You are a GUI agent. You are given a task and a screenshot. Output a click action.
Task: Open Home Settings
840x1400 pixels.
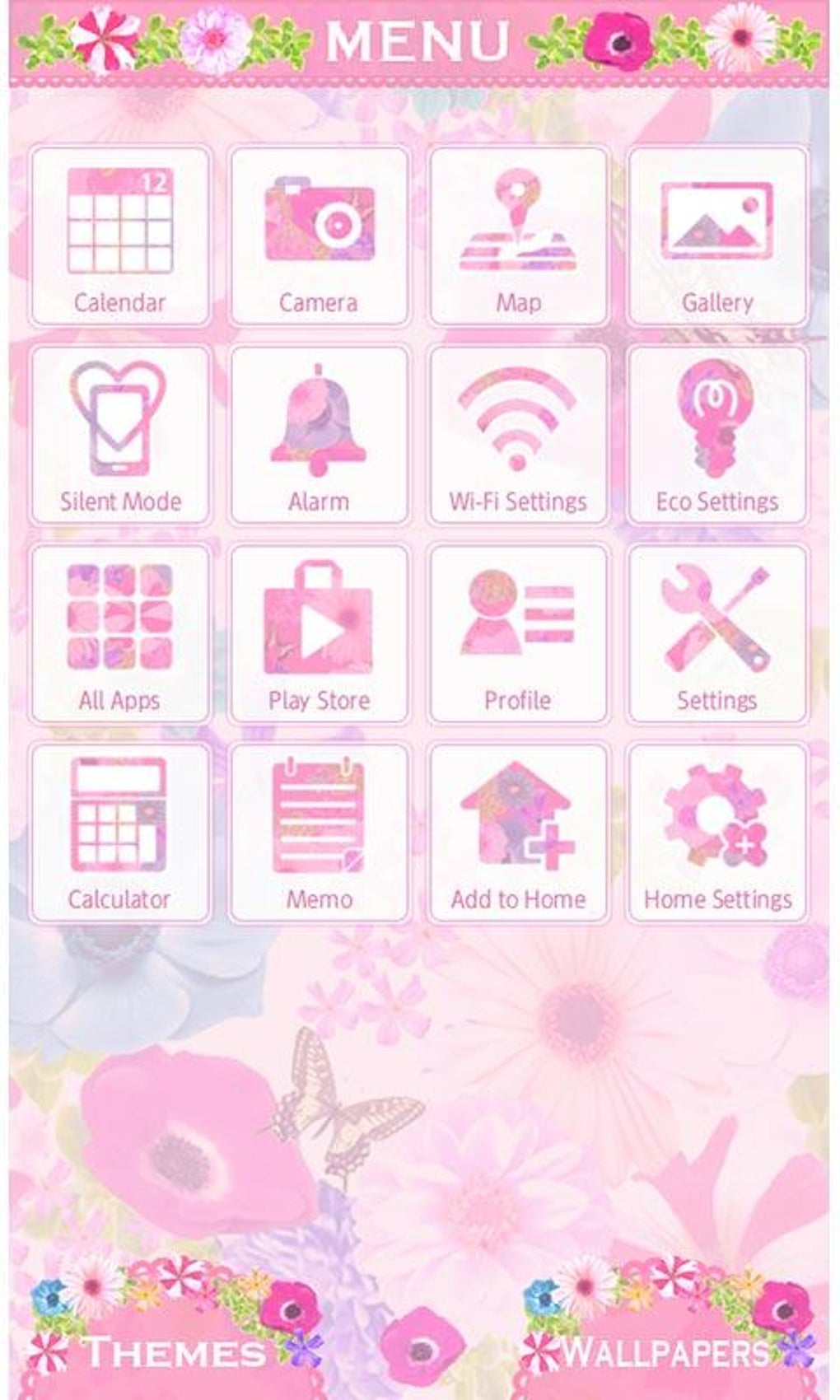pos(717,833)
